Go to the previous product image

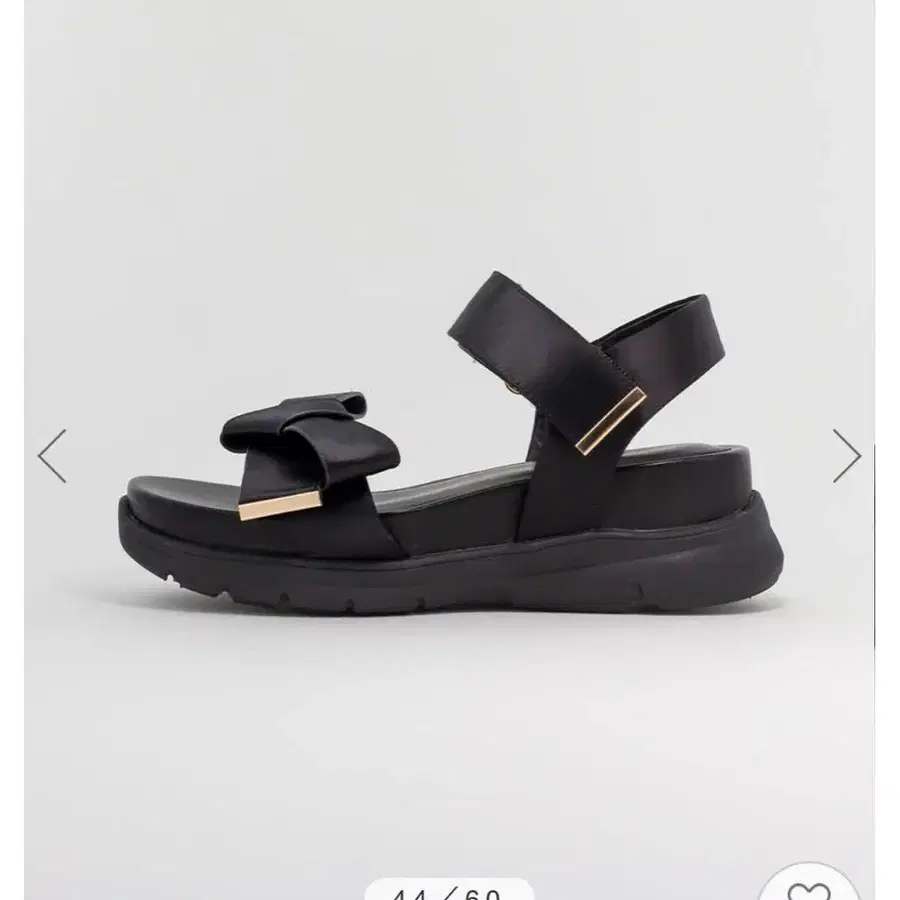(52, 456)
